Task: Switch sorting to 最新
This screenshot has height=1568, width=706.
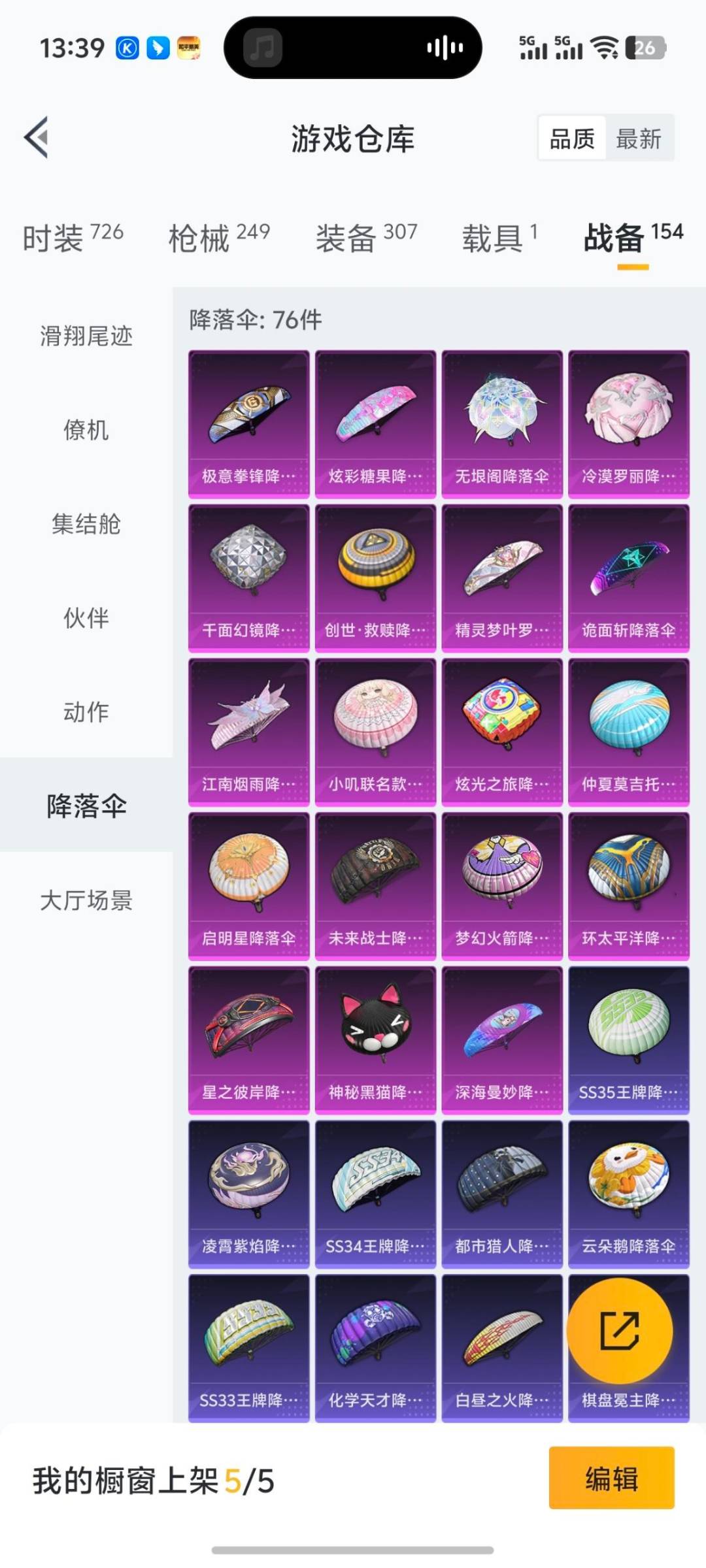Action: click(639, 139)
